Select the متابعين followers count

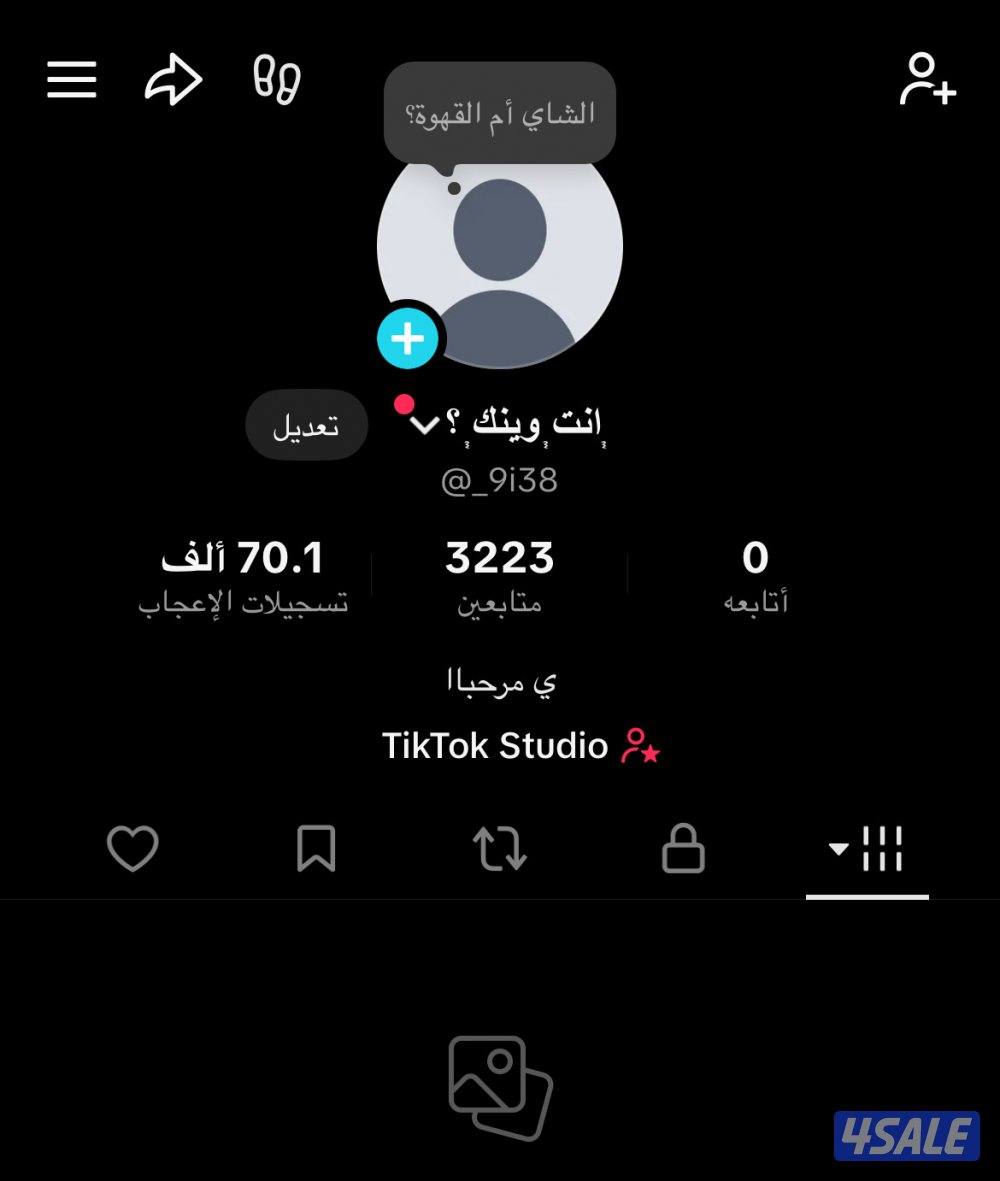[500, 575]
